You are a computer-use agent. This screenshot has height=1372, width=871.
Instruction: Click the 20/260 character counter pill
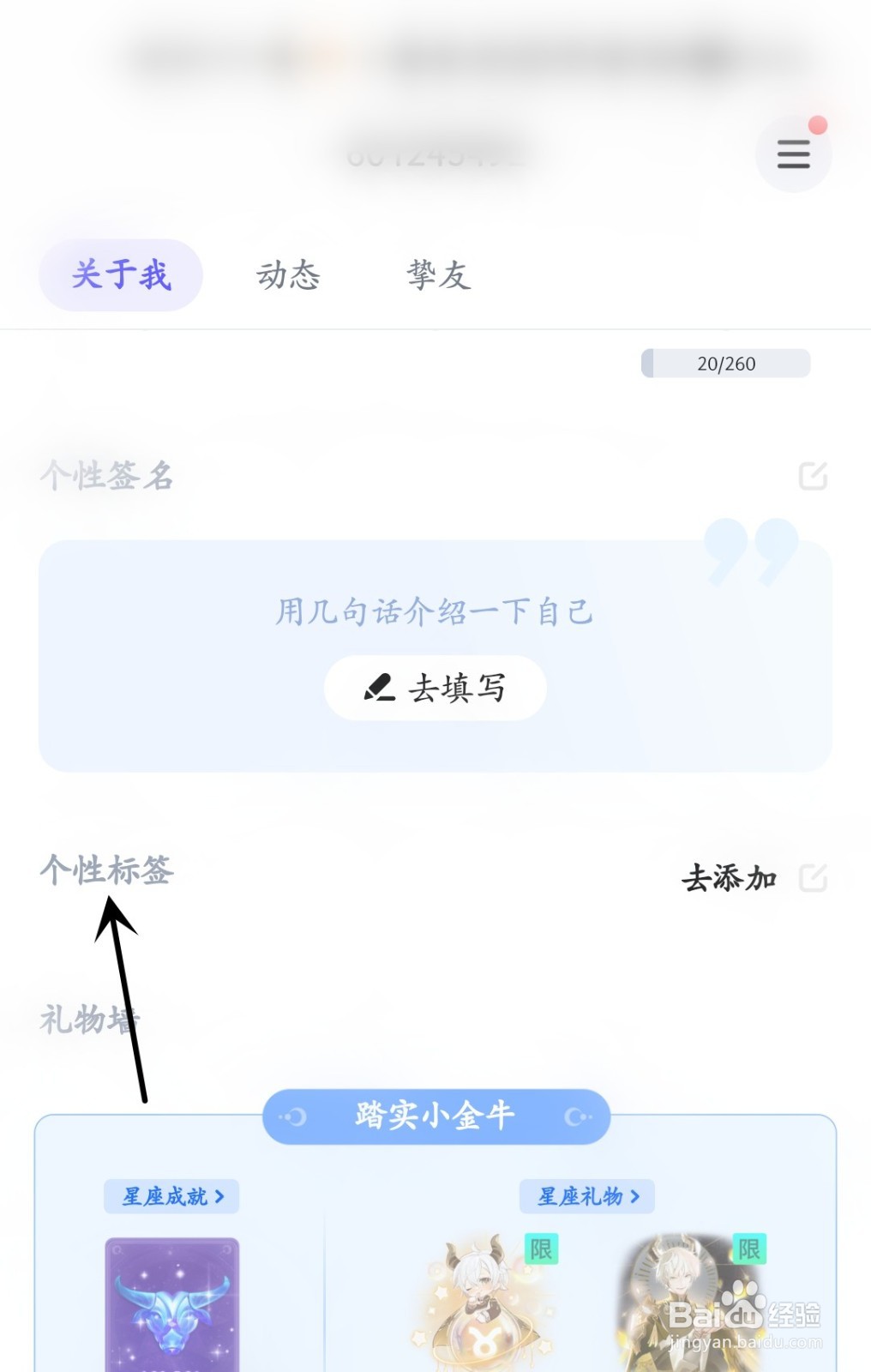point(725,364)
